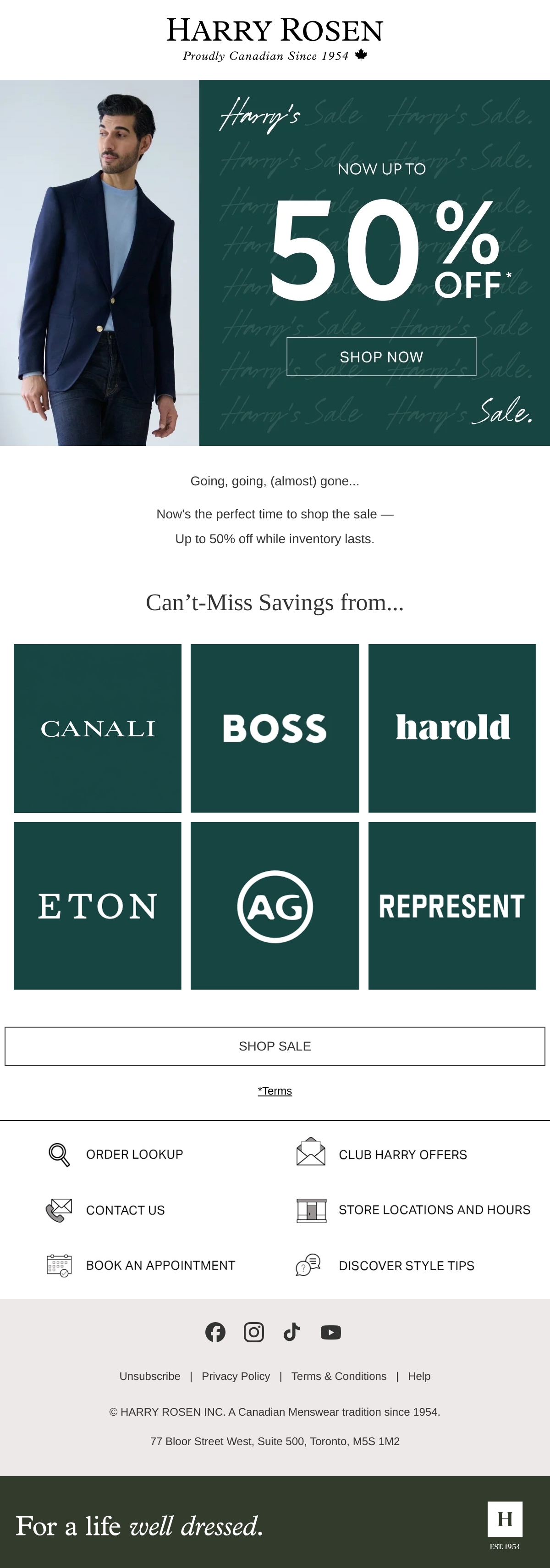Open the BOSS brand tile
Image resolution: width=550 pixels, height=1568 pixels.
[275, 728]
